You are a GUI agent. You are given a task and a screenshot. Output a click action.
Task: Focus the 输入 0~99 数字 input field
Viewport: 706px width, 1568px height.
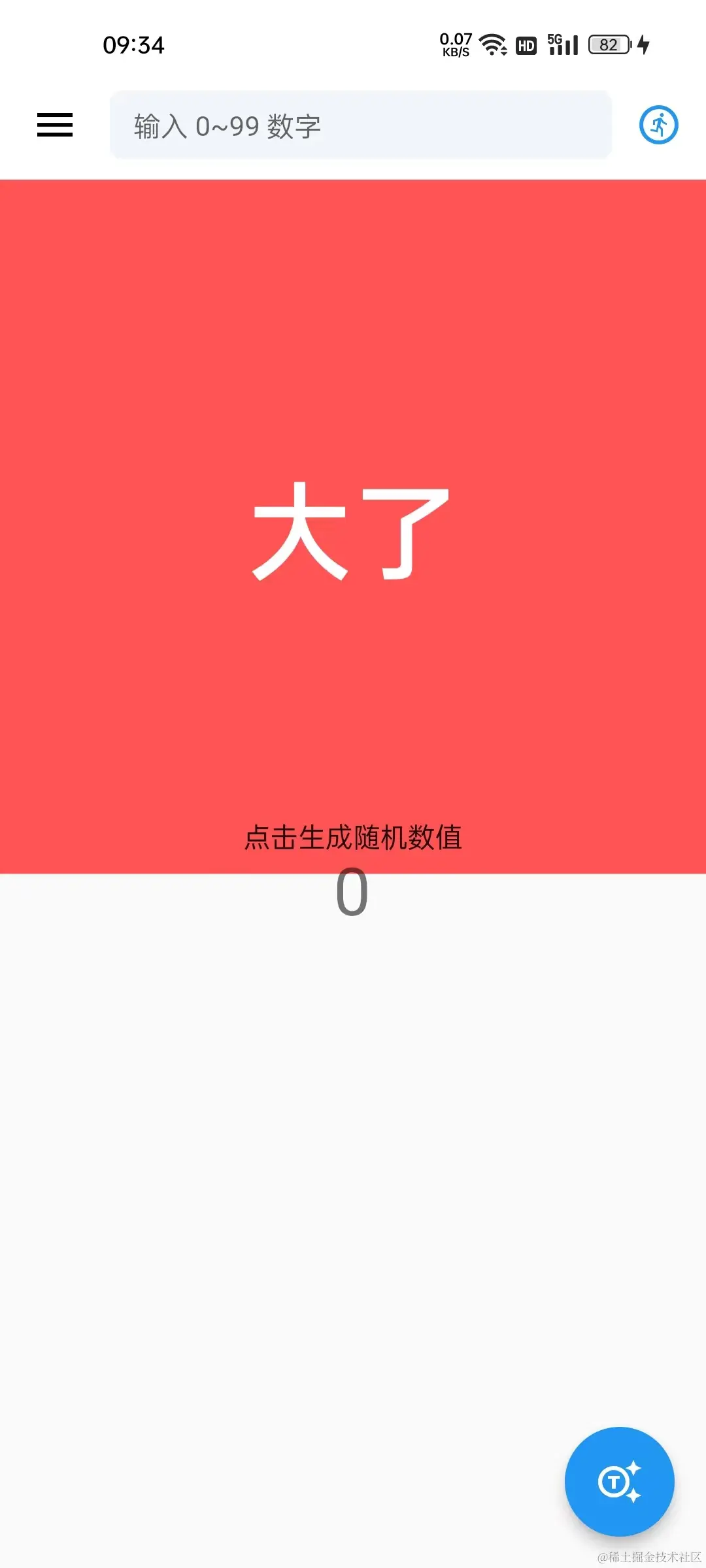[x=360, y=125]
